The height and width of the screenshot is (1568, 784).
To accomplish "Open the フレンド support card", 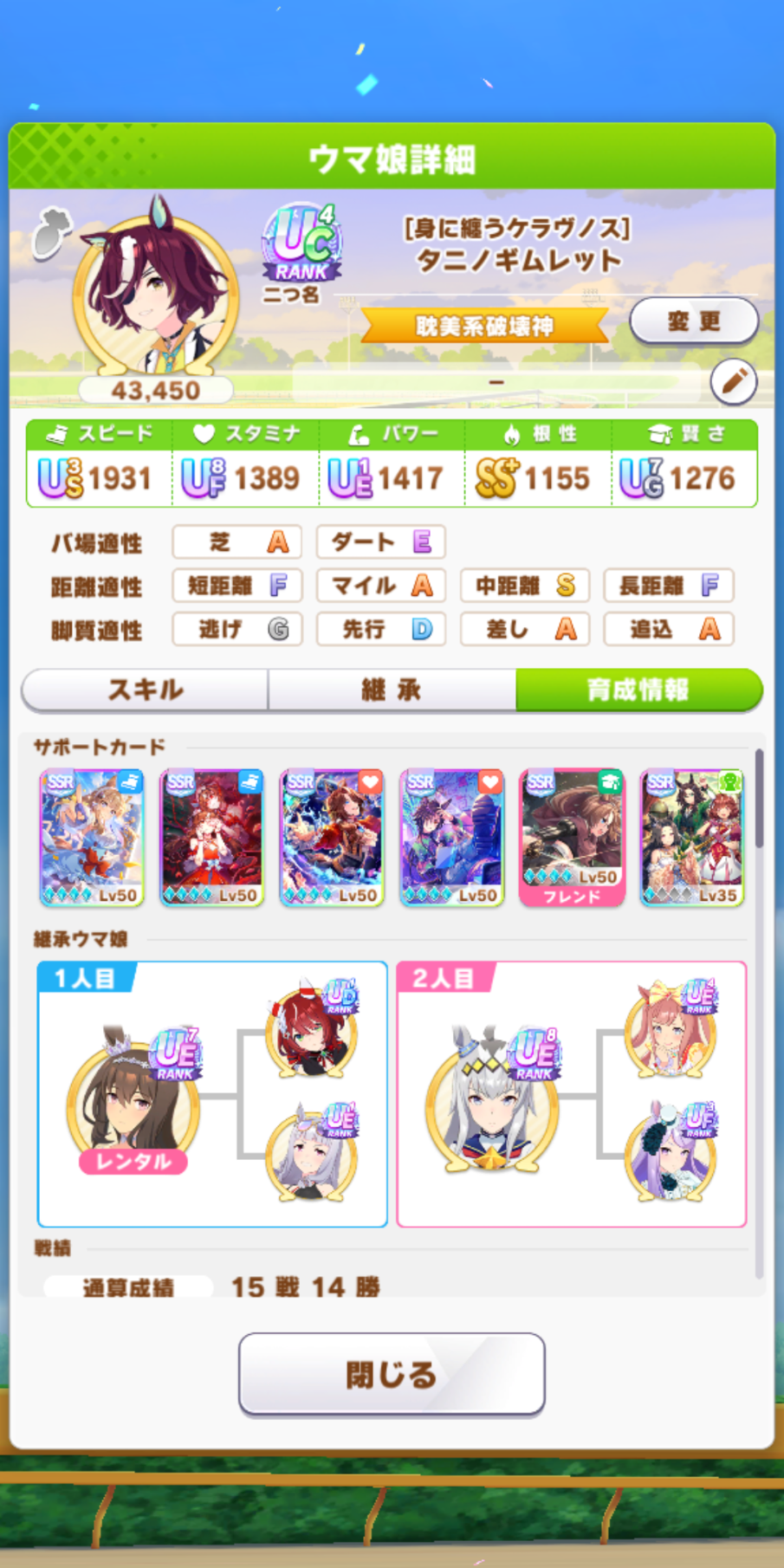I will tap(572, 838).
